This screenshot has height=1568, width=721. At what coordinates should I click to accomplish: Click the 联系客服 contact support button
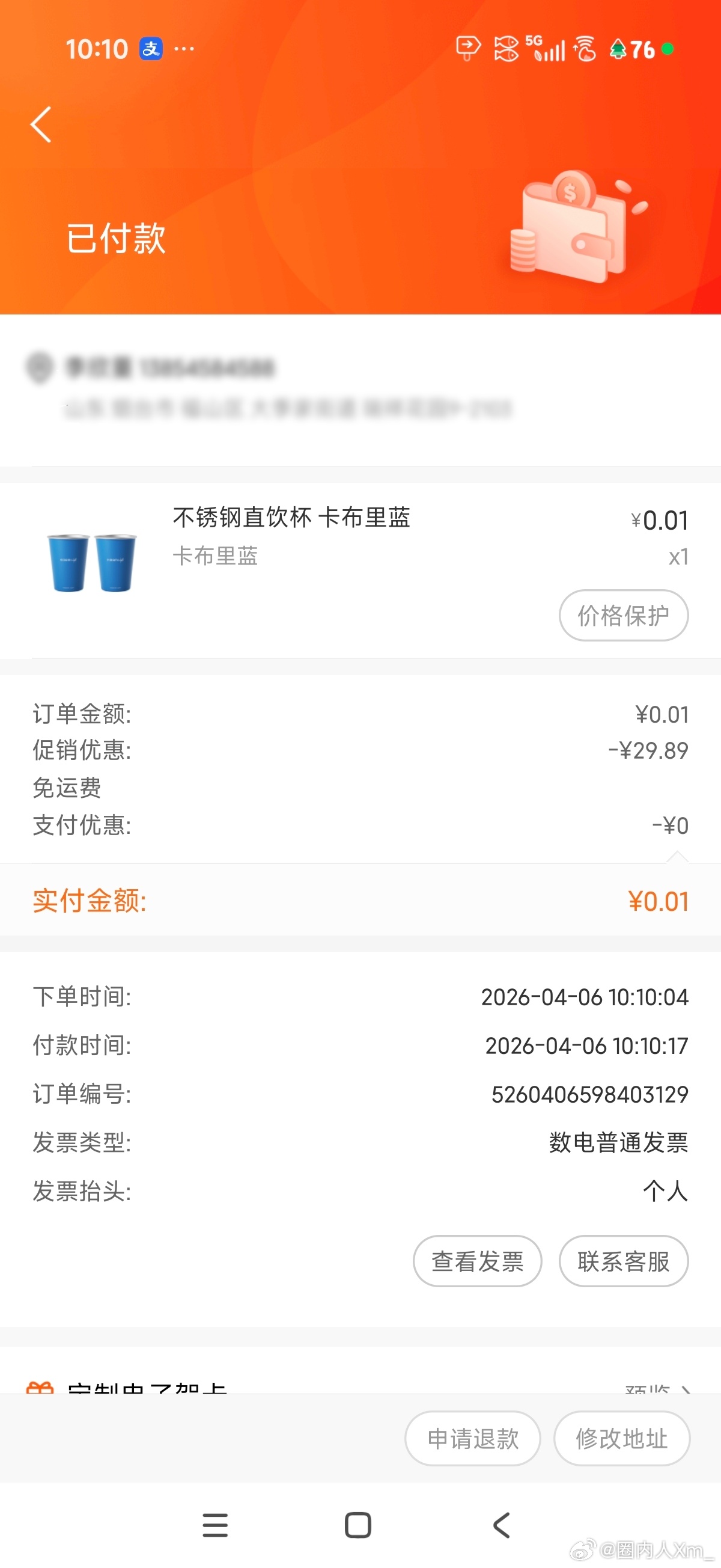tap(624, 1262)
